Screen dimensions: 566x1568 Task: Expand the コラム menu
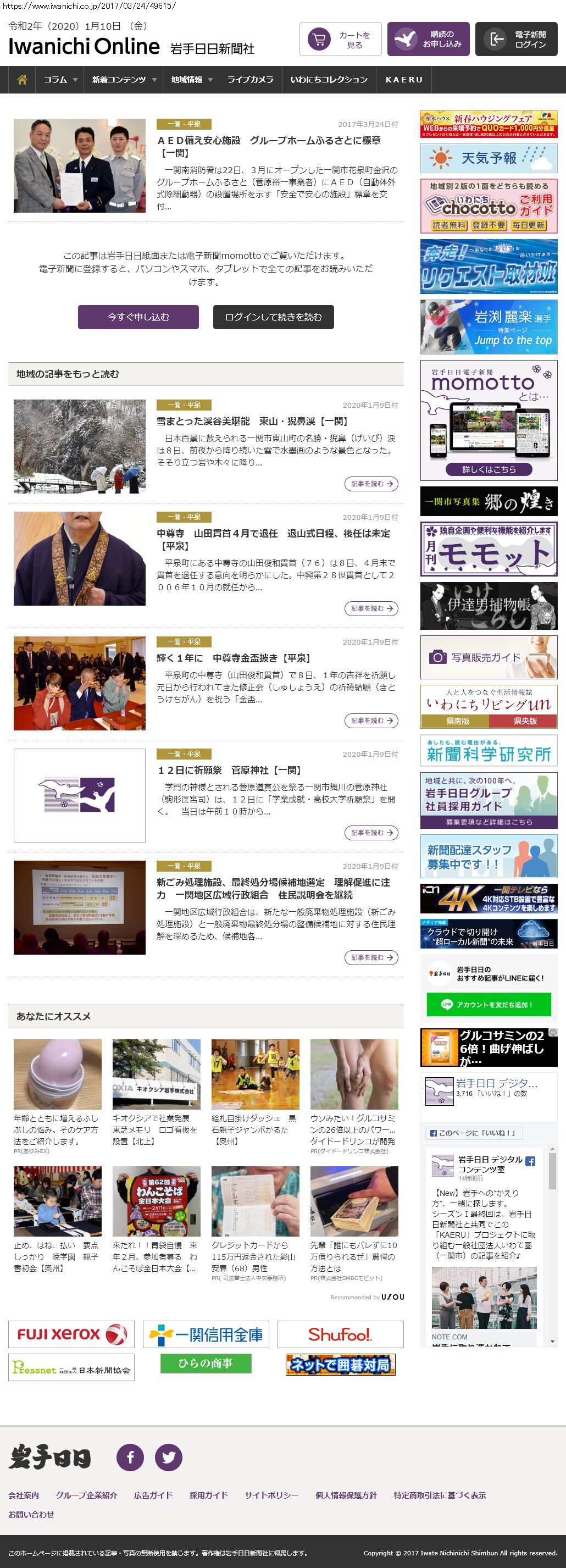click(60, 80)
